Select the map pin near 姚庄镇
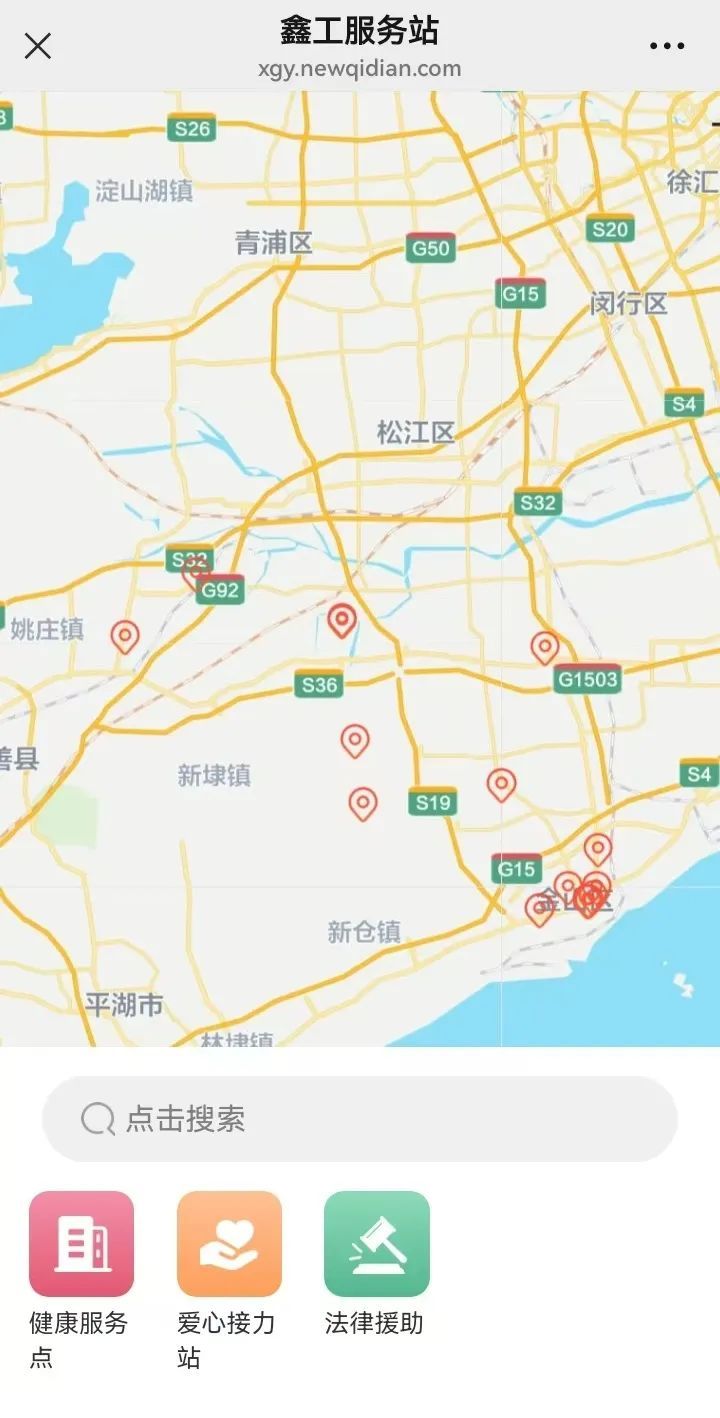This screenshot has width=720, height=1418. click(x=124, y=635)
